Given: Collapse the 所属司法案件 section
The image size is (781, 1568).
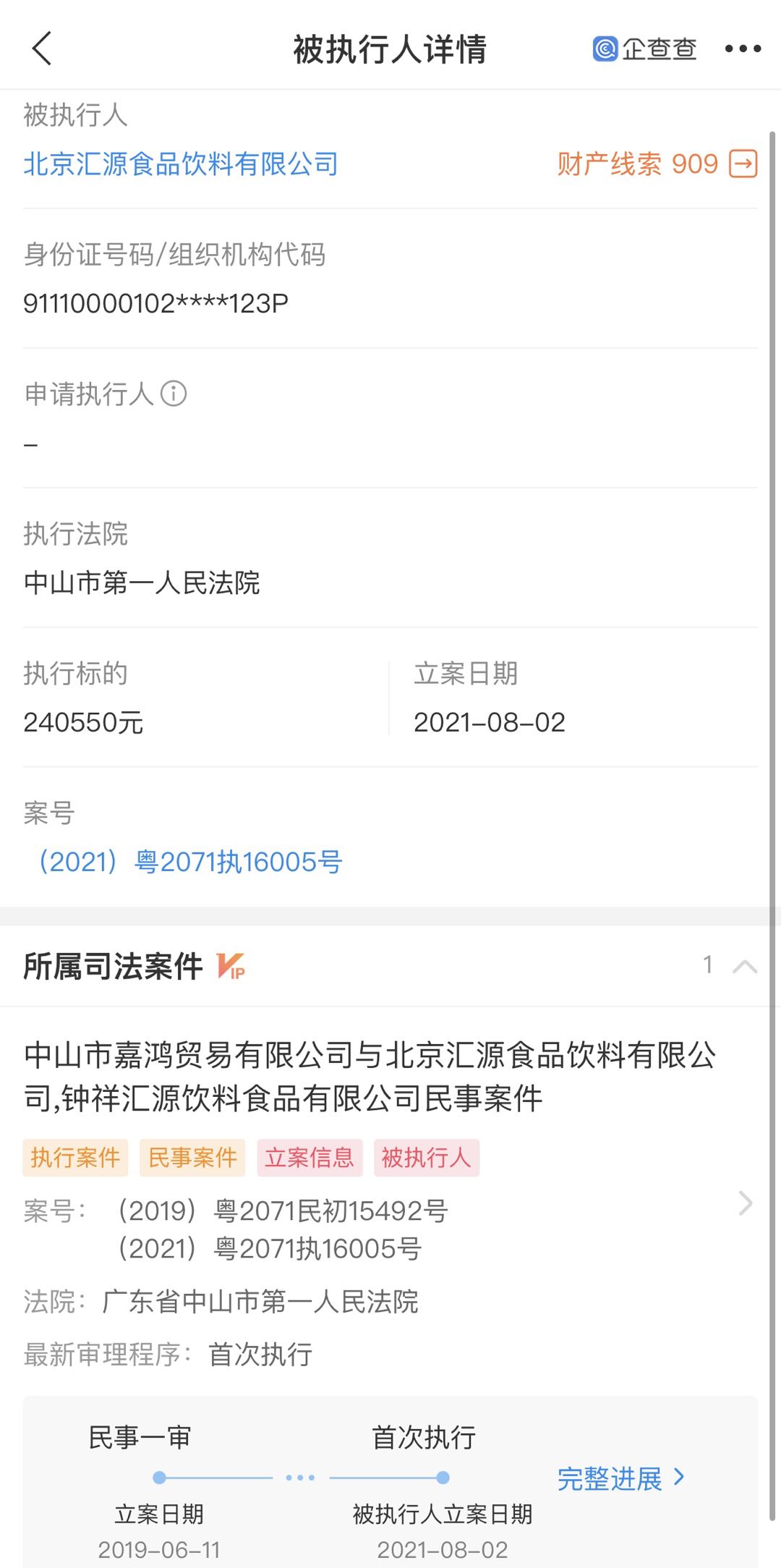Looking at the screenshot, I should [x=744, y=966].
